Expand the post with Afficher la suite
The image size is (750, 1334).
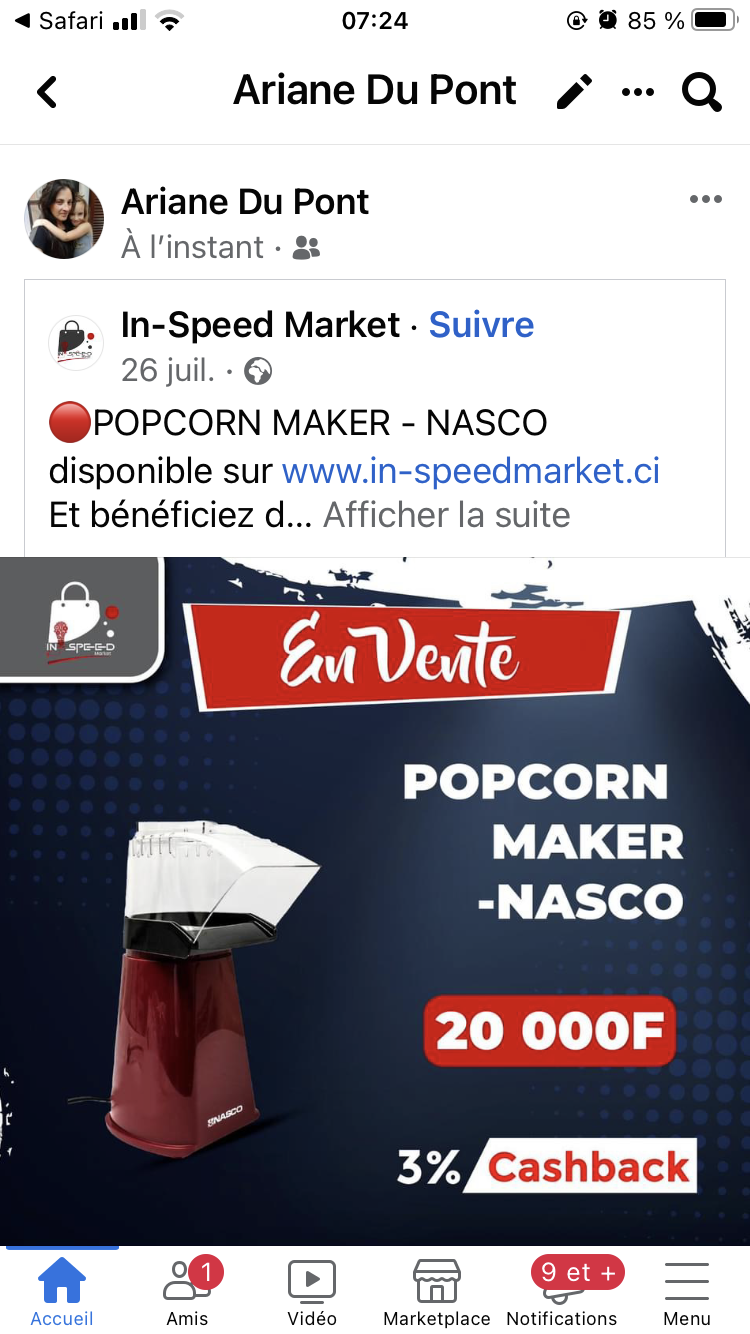(x=446, y=515)
